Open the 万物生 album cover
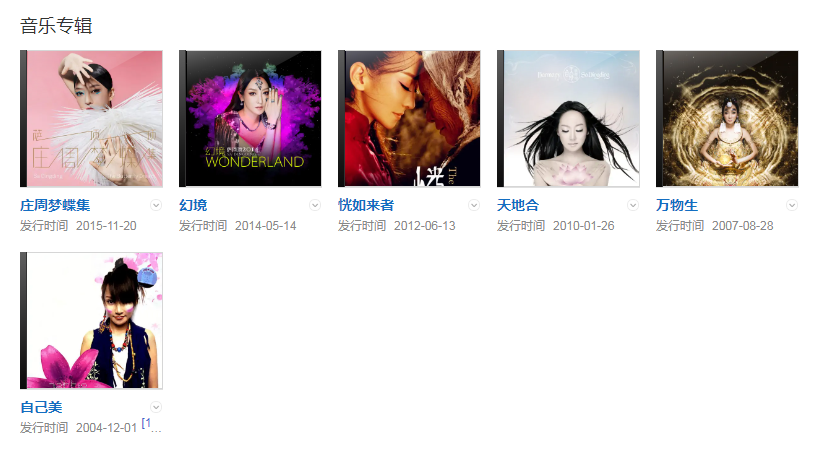Image resolution: width=823 pixels, height=451 pixels. [727, 119]
